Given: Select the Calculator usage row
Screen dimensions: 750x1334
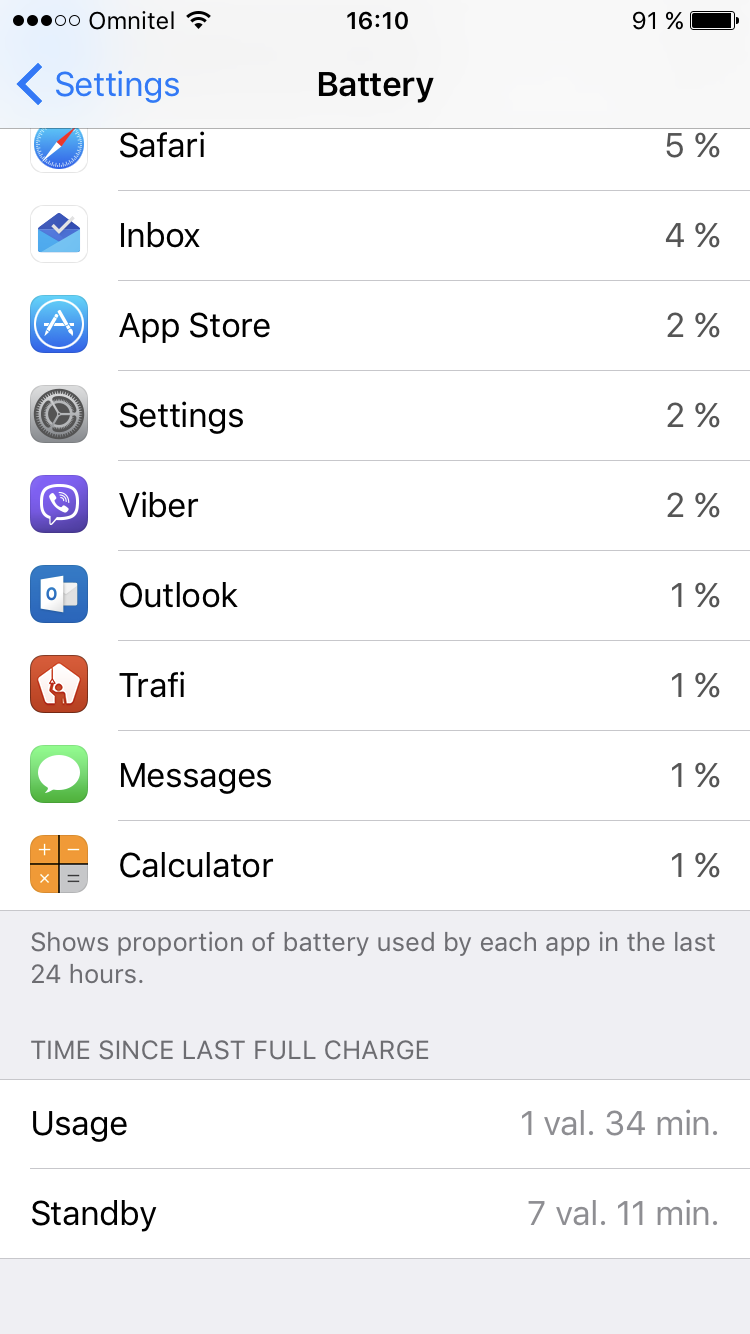Looking at the screenshot, I should 375,866.
